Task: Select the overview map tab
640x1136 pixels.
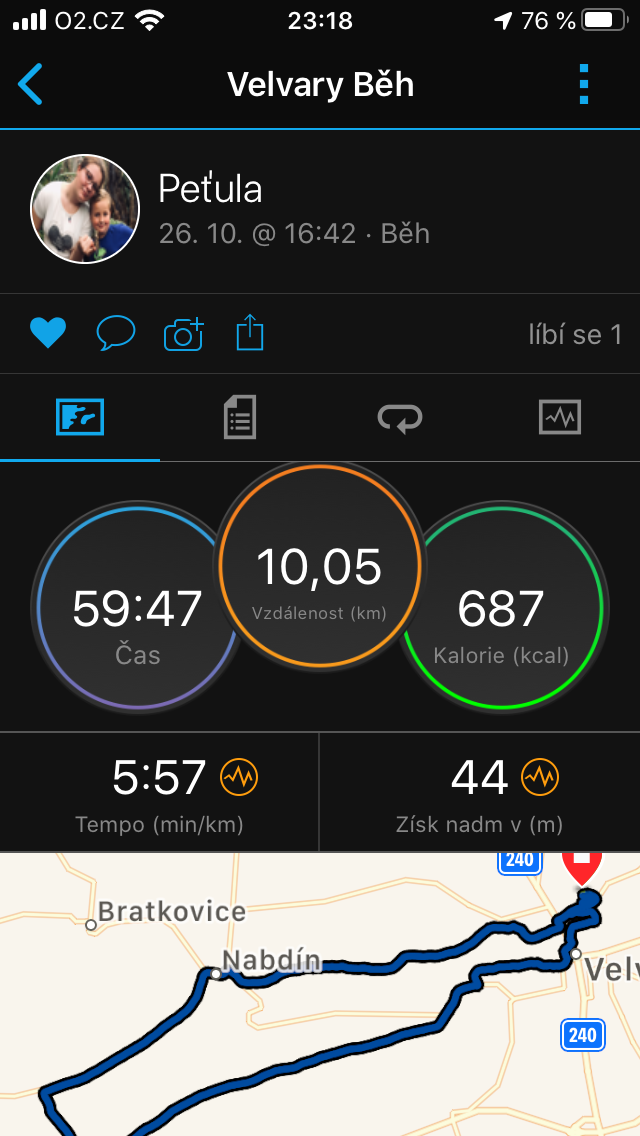Action: [80, 417]
